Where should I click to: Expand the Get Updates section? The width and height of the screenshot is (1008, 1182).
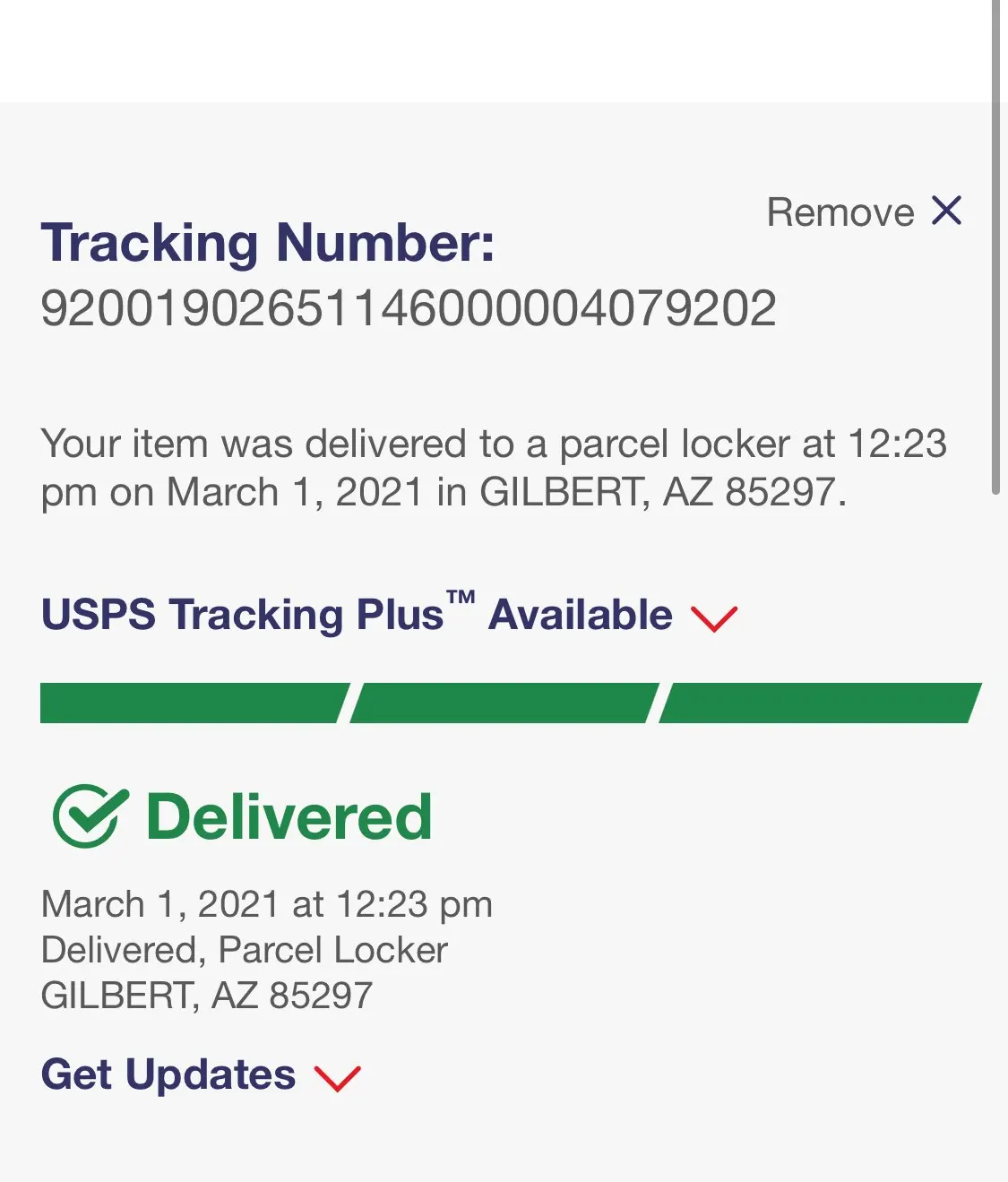[200, 1074]
